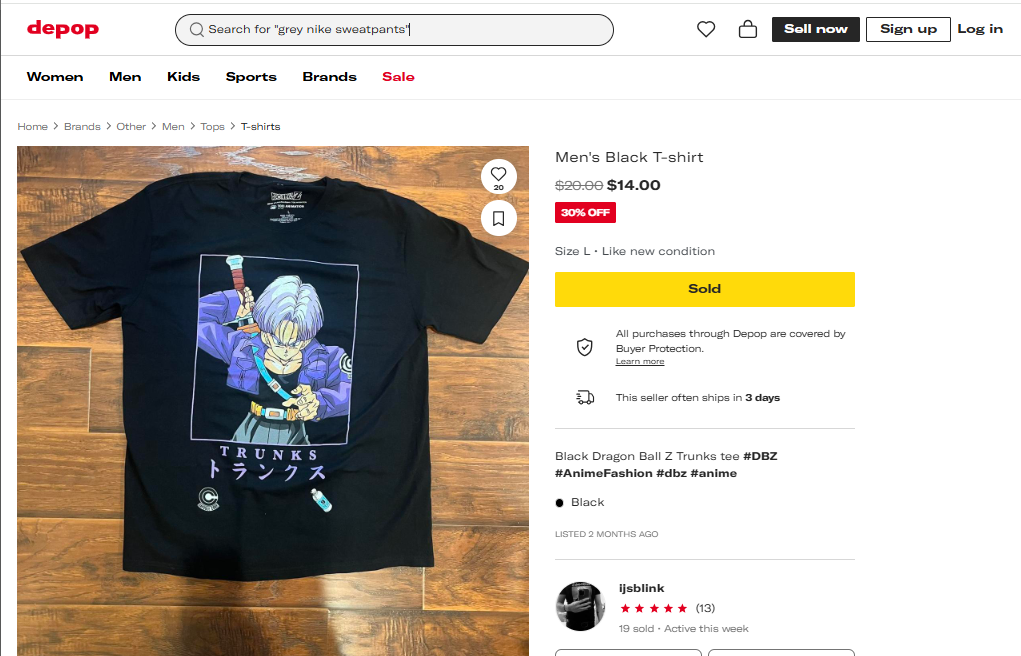Open the Sale section
The height and width of the screenshot is (656, 1021).
398,77
